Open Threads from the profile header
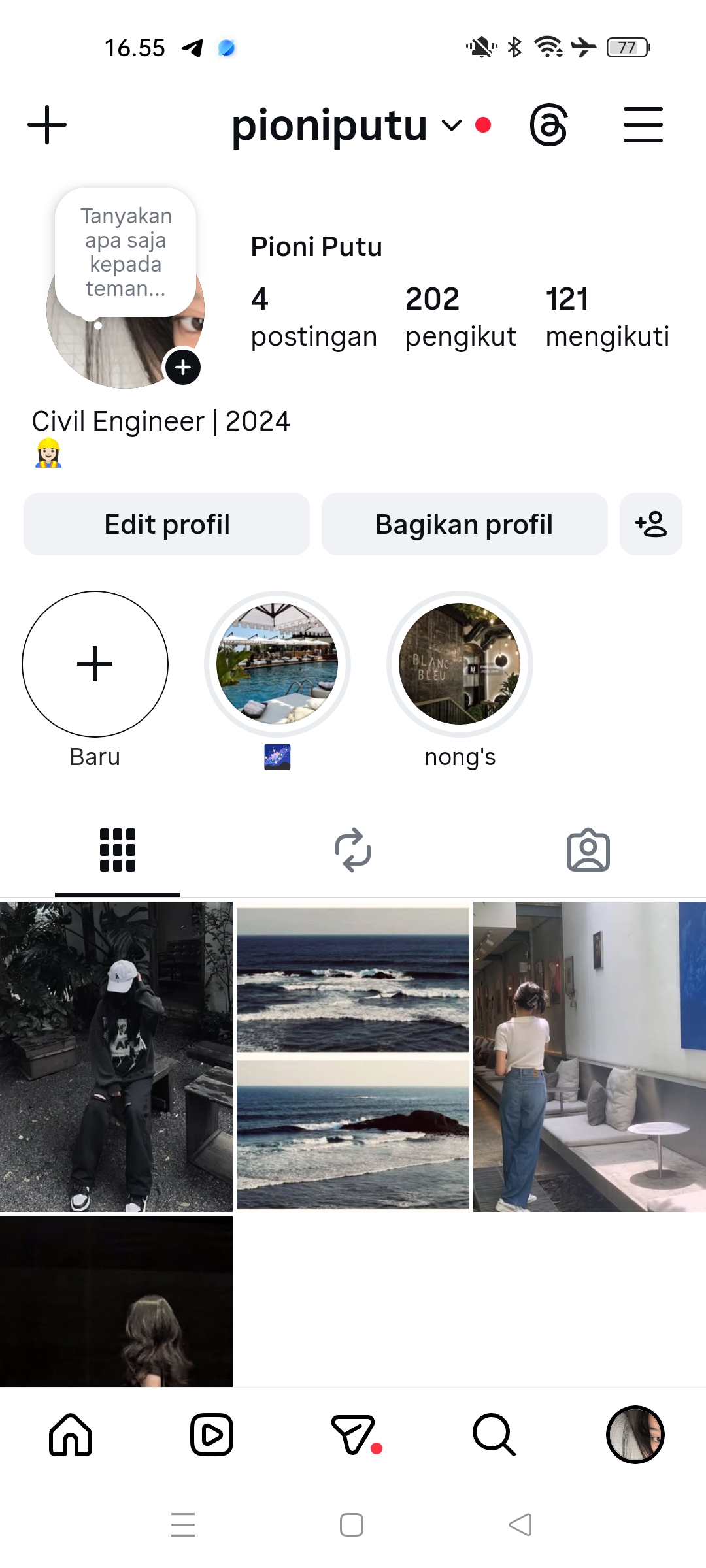The image size is (706, 1568). click(x=548, y=125)
